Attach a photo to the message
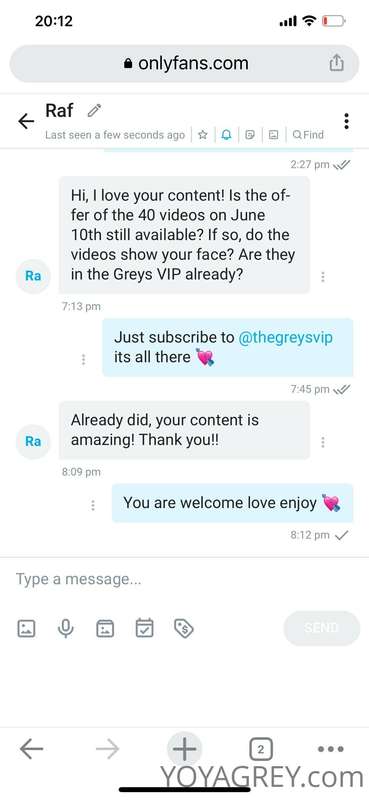The width and height of the screenshot is (369, 800). pos(27,628)
